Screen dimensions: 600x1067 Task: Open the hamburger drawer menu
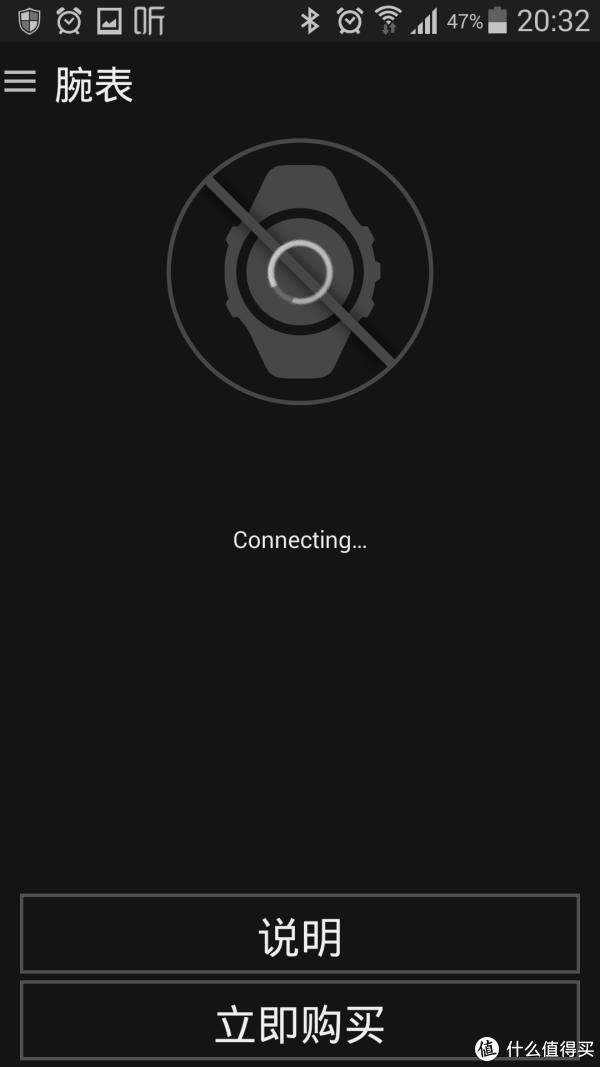click(20, 82)
